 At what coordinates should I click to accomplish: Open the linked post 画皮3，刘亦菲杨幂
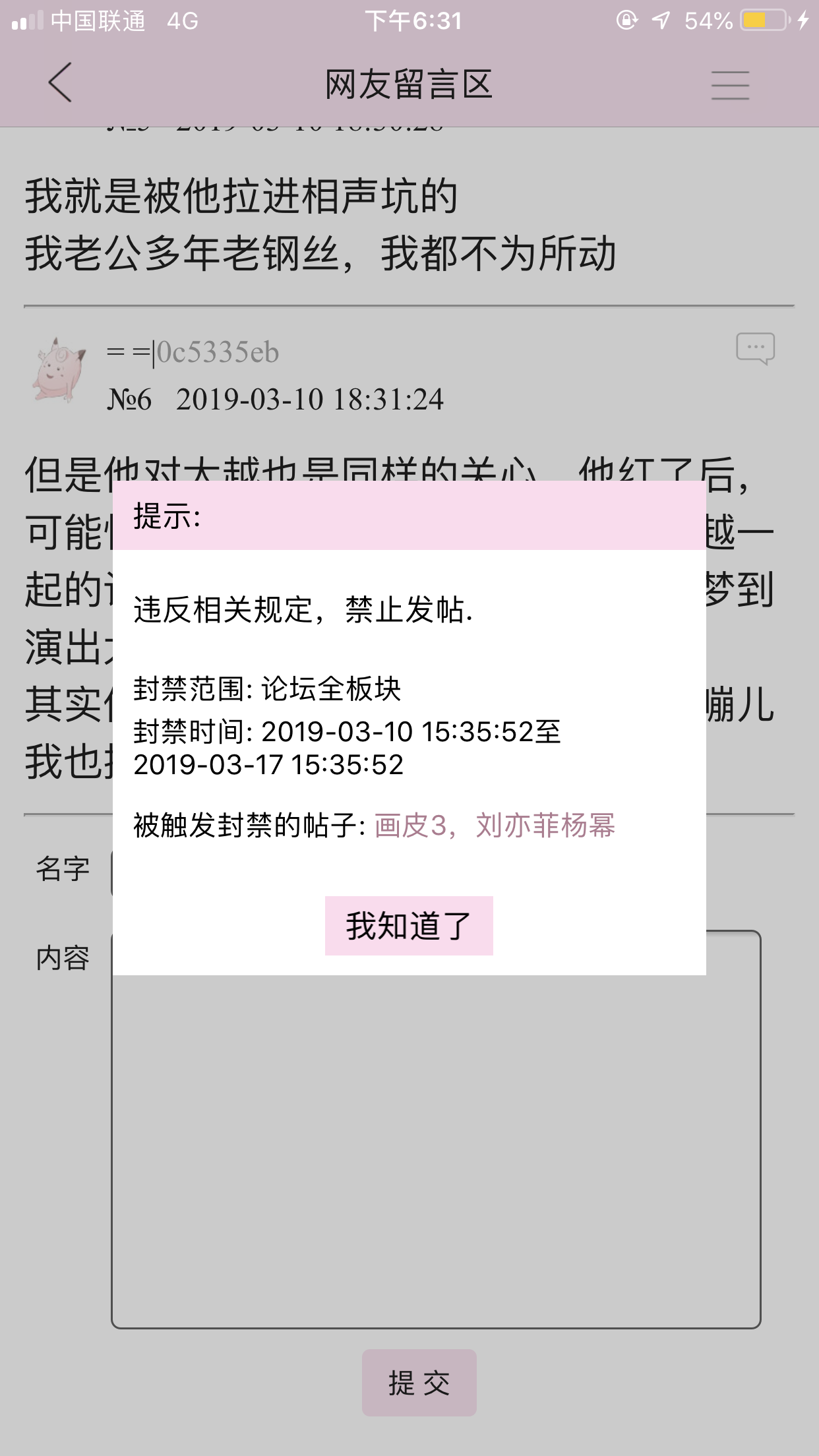tap(495, 825)
